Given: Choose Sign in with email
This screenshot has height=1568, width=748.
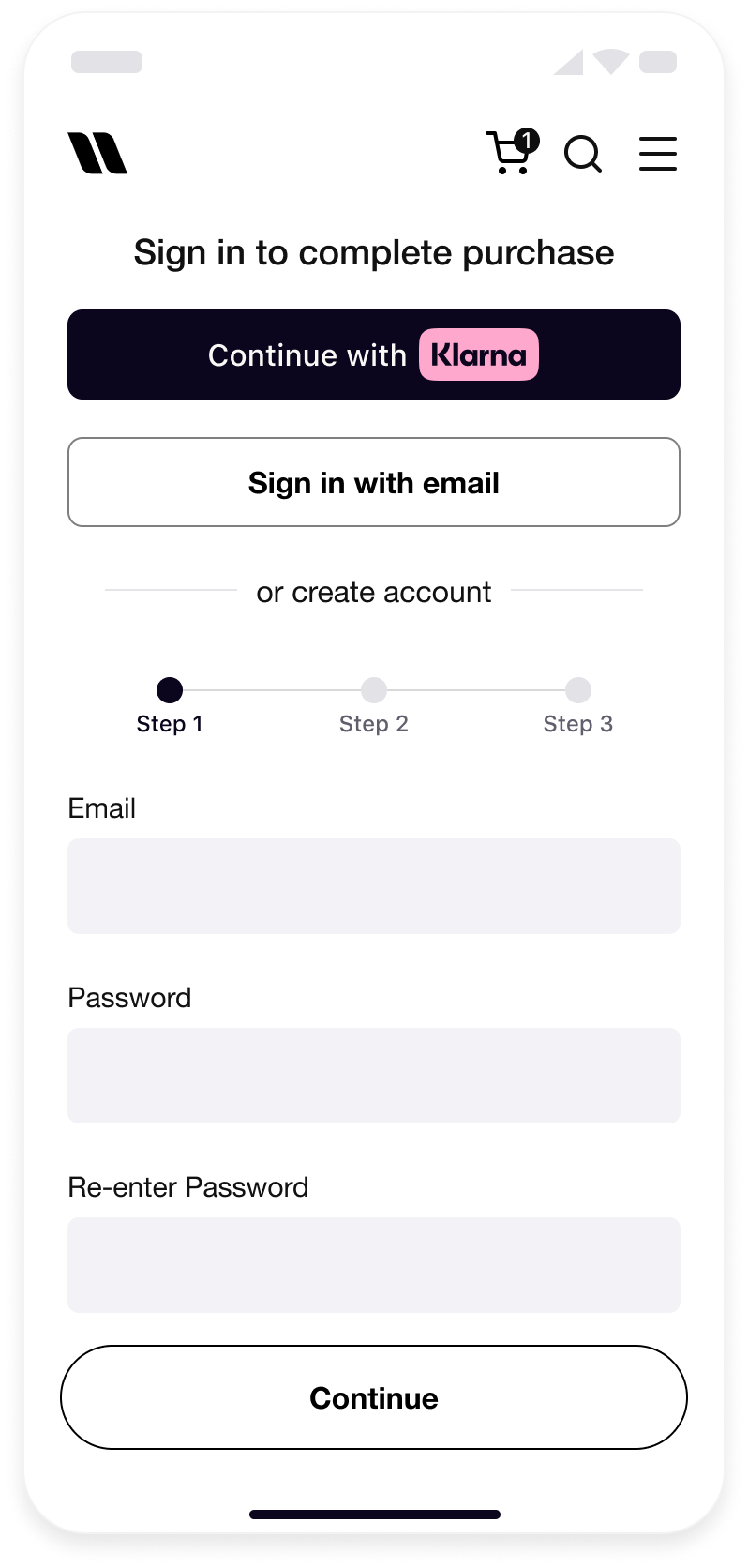Looking at the screenshot, I should 373,482.
